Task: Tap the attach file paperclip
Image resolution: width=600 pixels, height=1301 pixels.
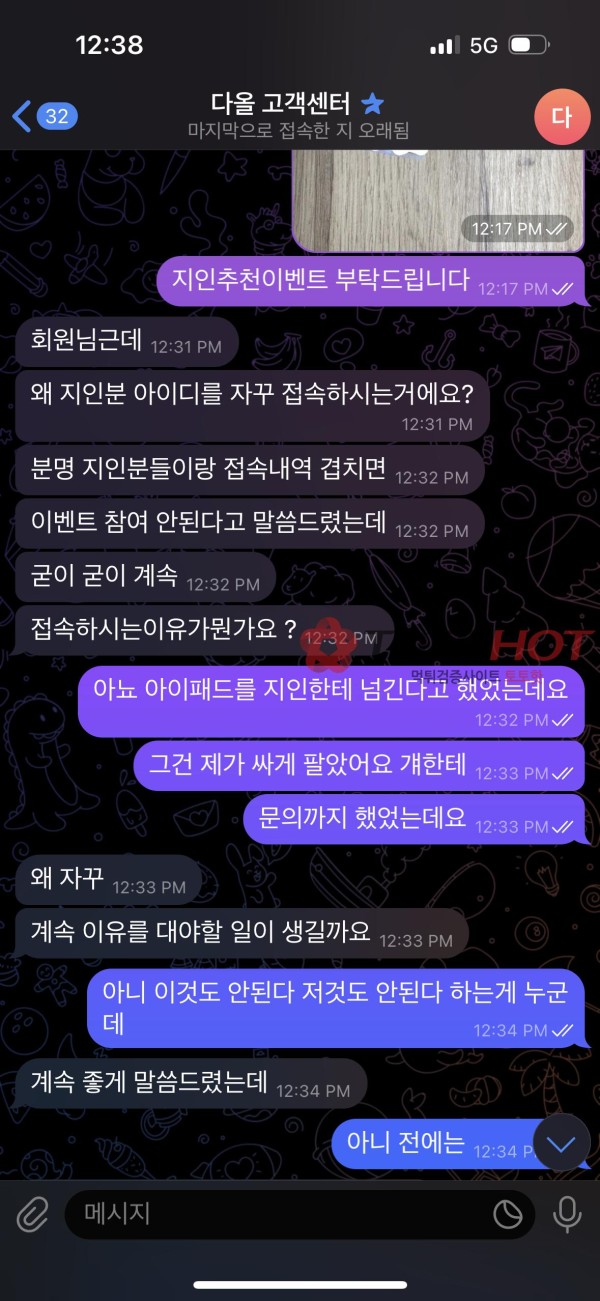Action: coord(33,1215)
